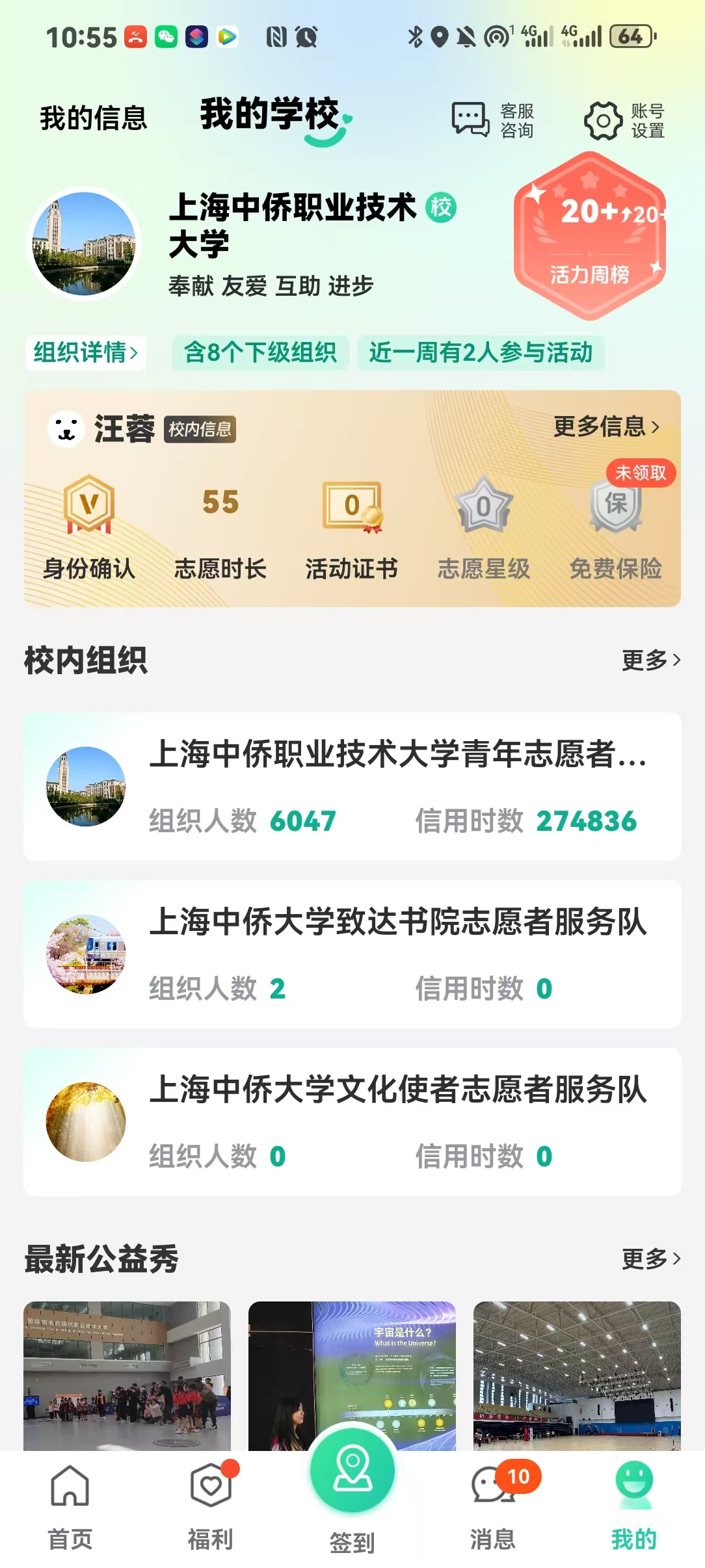This screenshot has width=705, height=1568.
Task: Show more 最新公益秀 posts
Action: point(650,1259)
